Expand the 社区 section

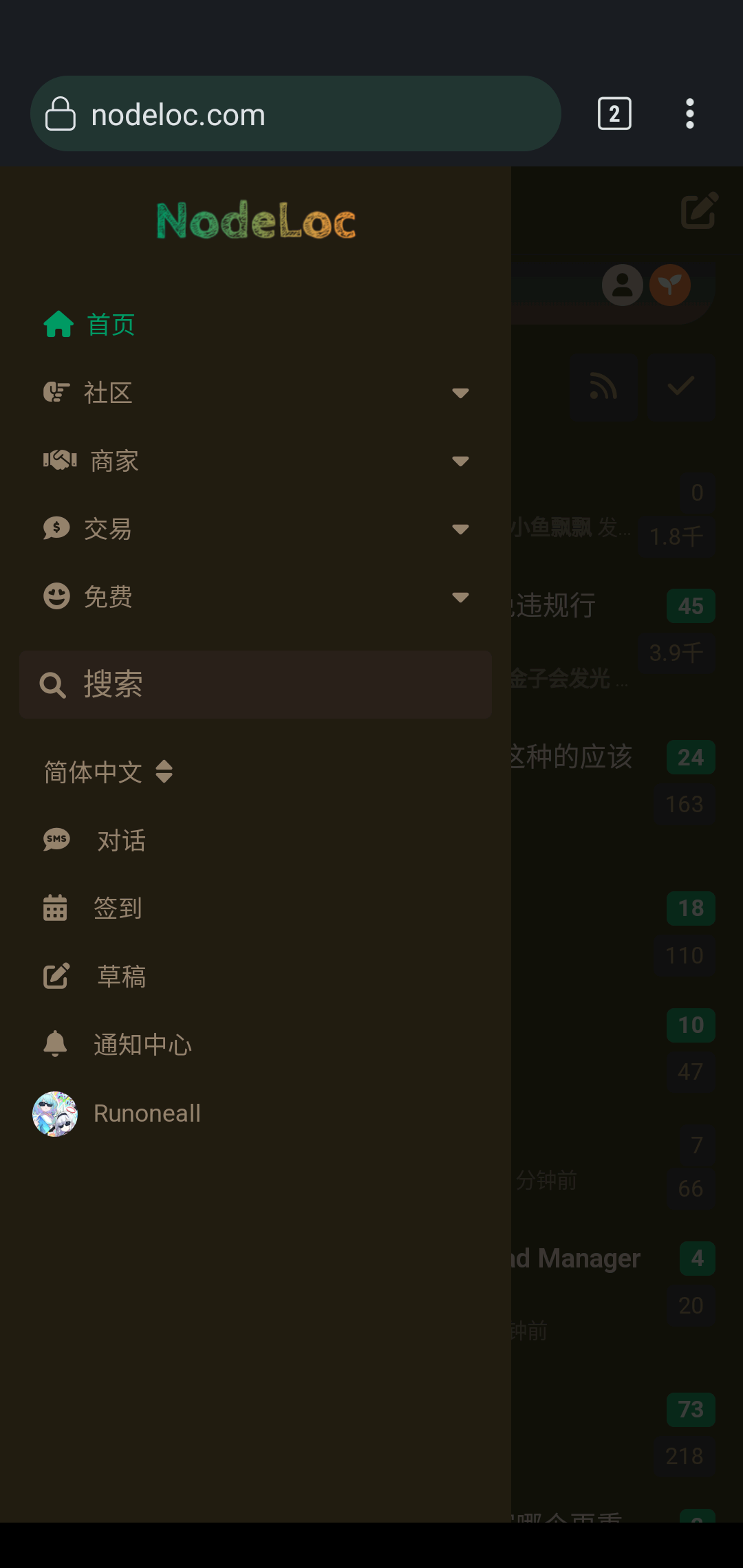(255, 393)
